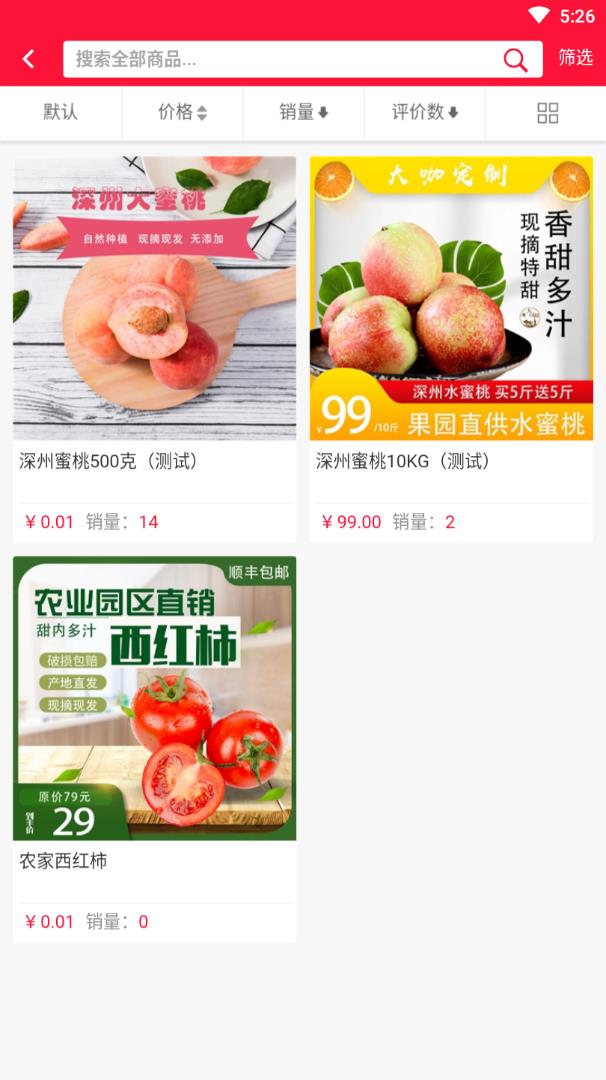This screenshot has height=1080, width=606.
Task: Open product 深州蜜桃10KG（测试）
Action: [451, 348]
